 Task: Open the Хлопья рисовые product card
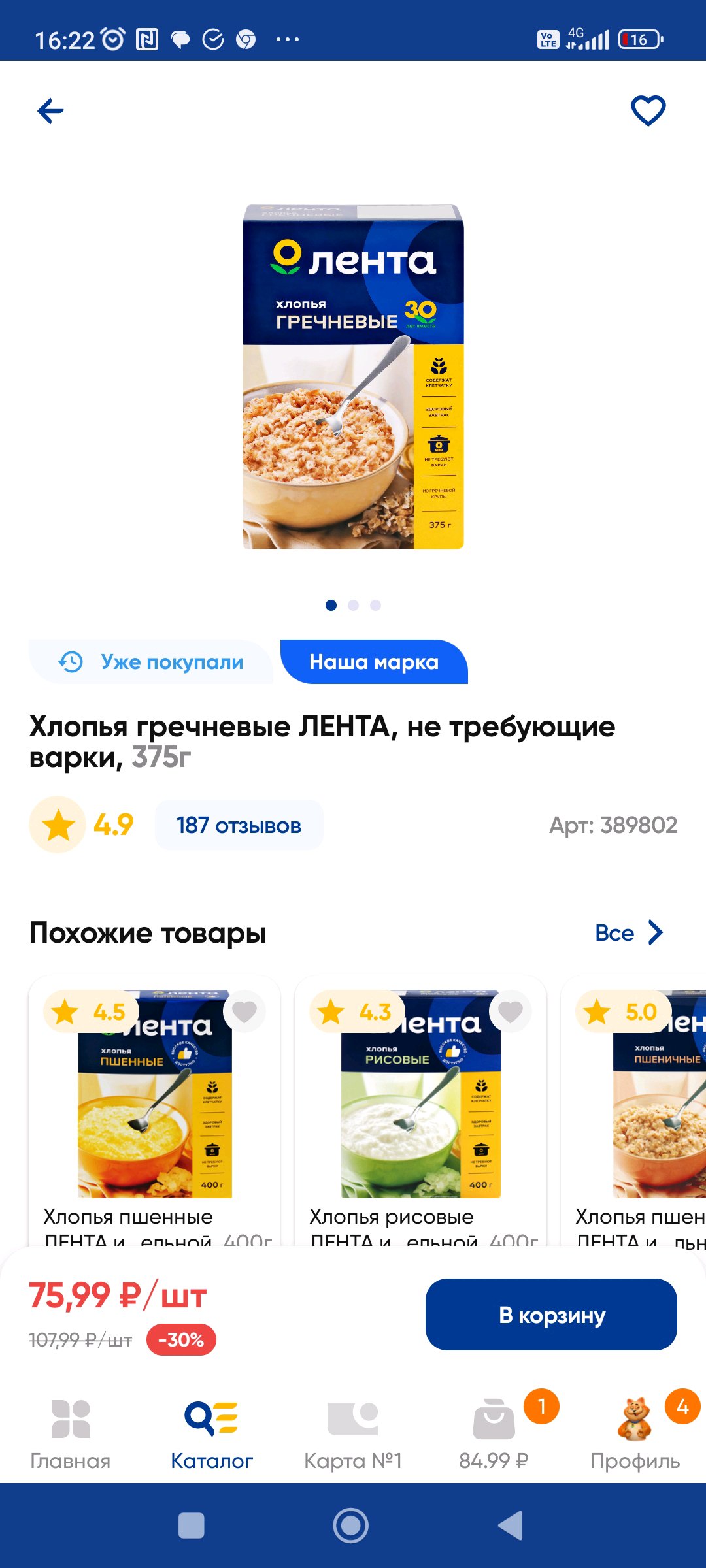point(420,1111)
